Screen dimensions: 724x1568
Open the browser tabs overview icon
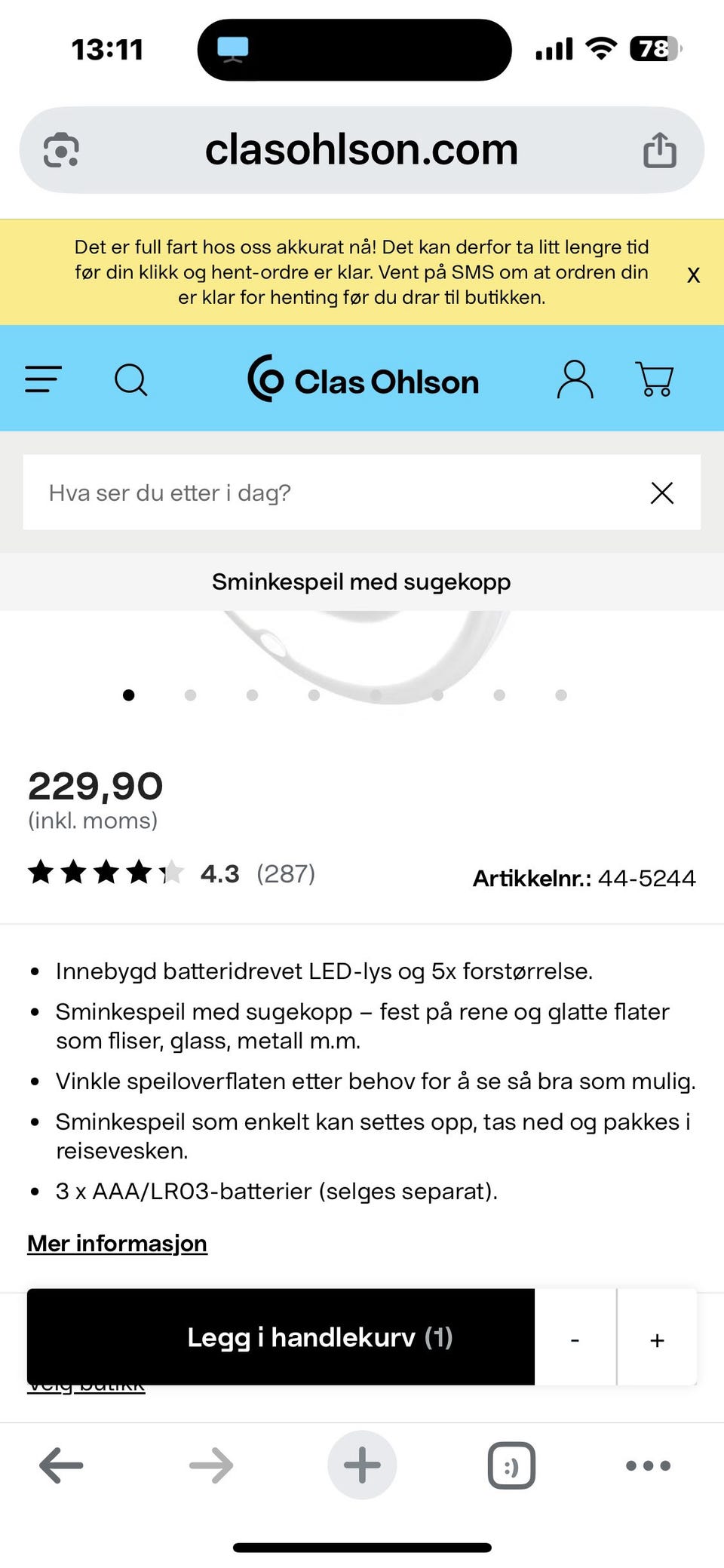tap(510, 1464)
